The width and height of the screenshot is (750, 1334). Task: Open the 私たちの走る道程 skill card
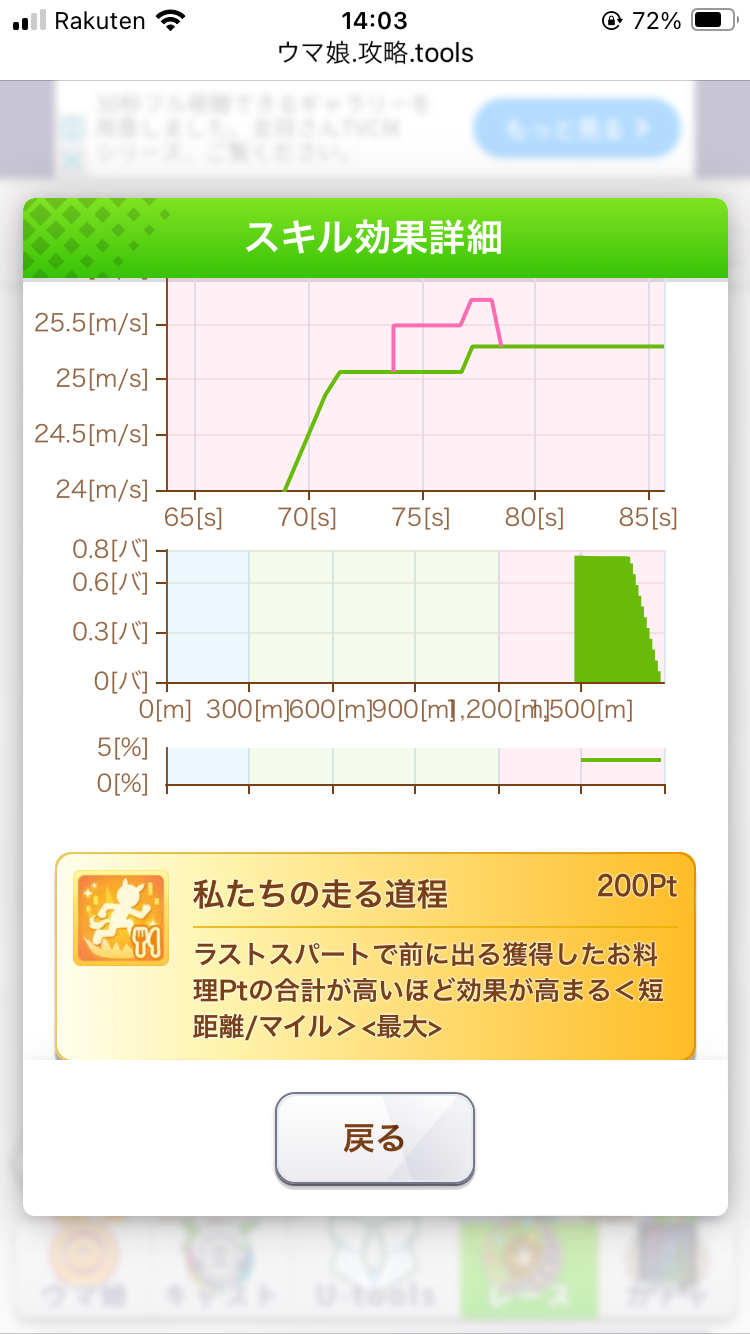[375, 957]
